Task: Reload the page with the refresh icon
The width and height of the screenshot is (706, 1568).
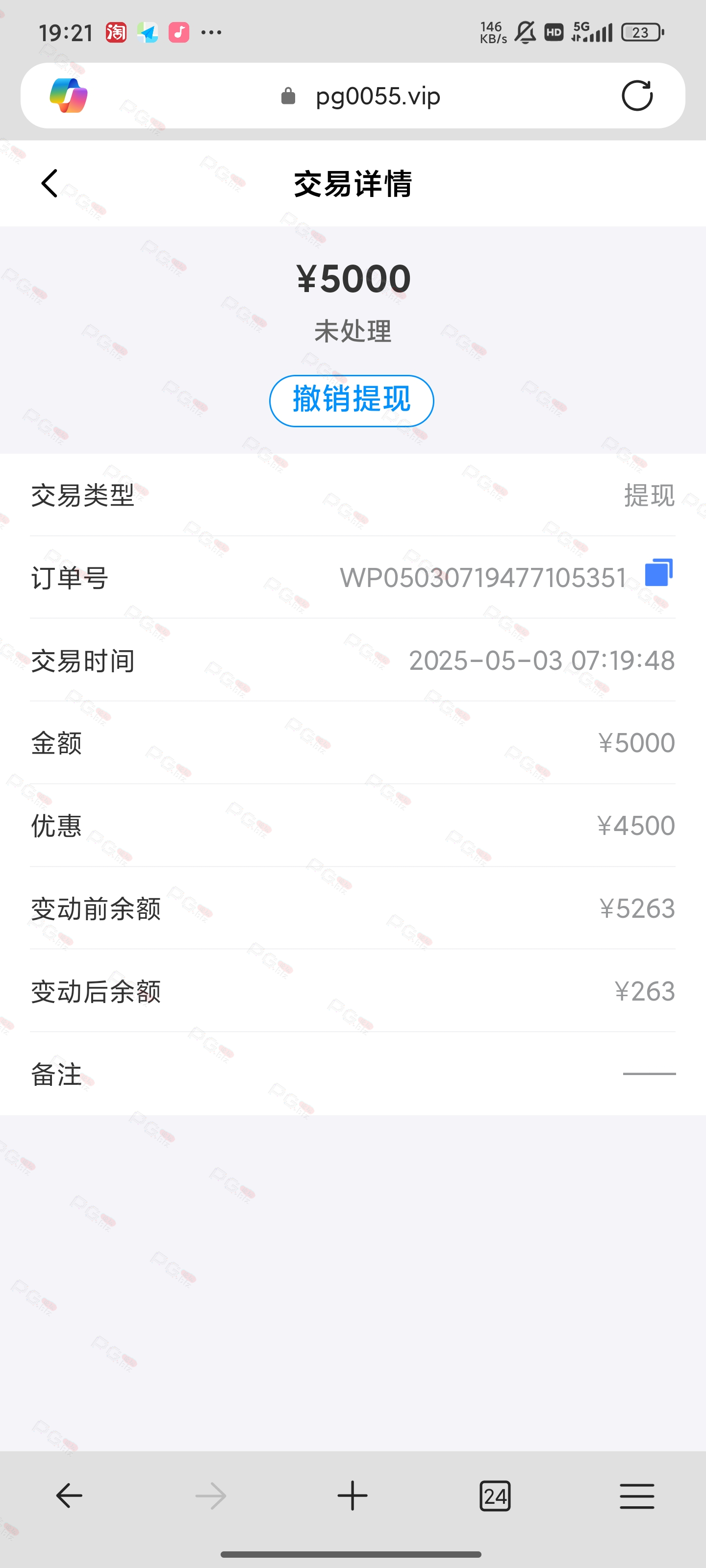Action: pyautogui.click(x=637, y=96)
